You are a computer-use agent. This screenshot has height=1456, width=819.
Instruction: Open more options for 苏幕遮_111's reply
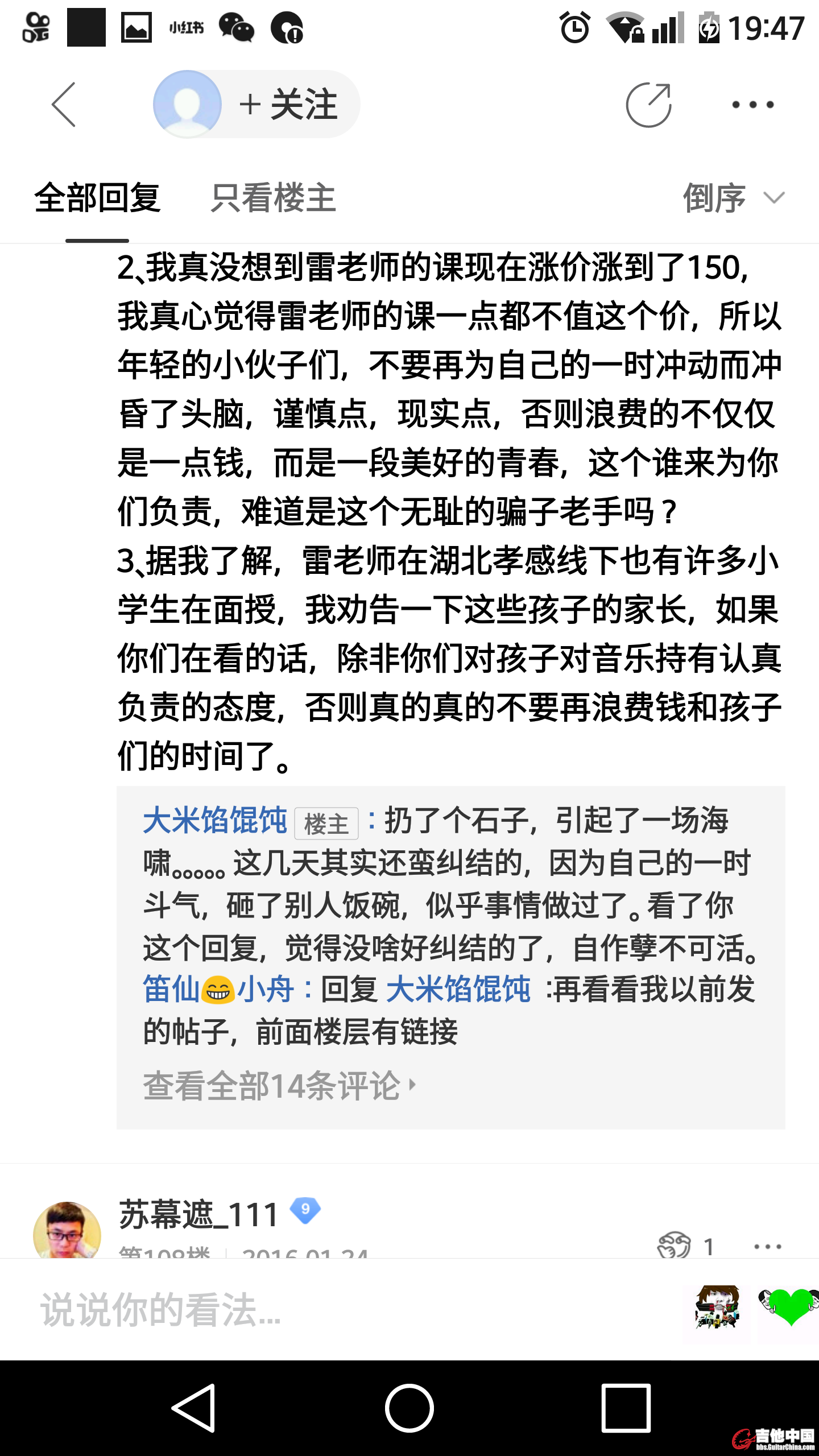pos(767,1246)
